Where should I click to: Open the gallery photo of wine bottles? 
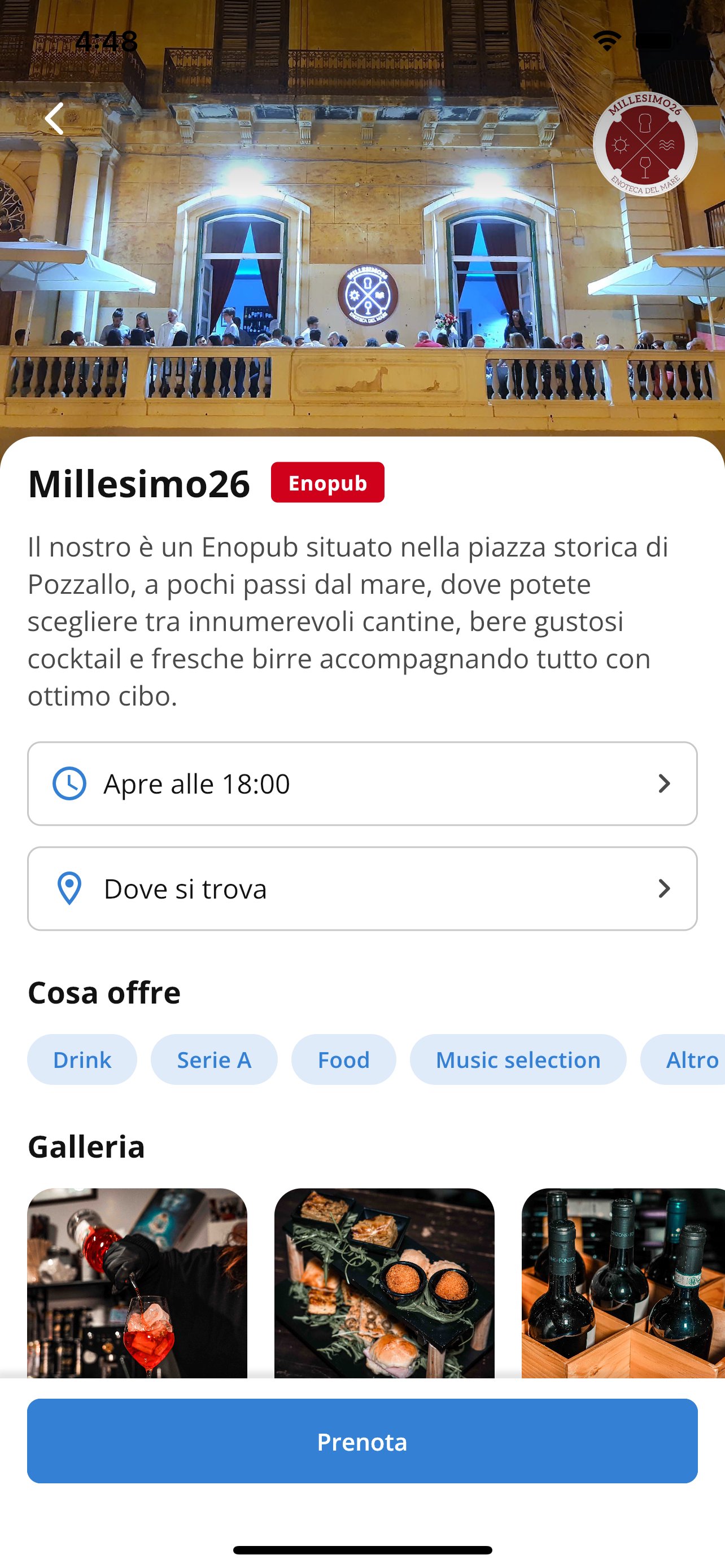tap(623, 1284)
